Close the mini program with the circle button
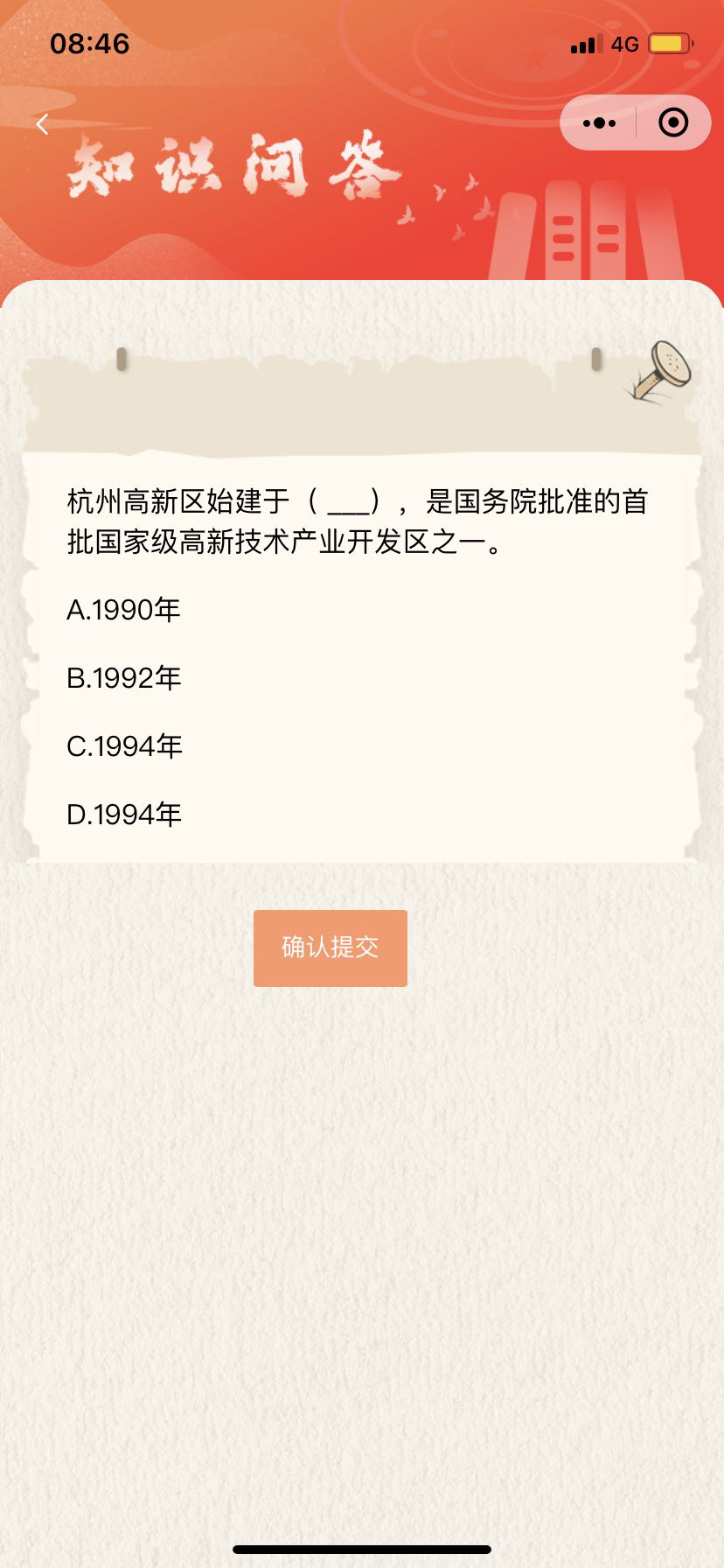Viewport: 724px width, 1568px height. [672, 123]
